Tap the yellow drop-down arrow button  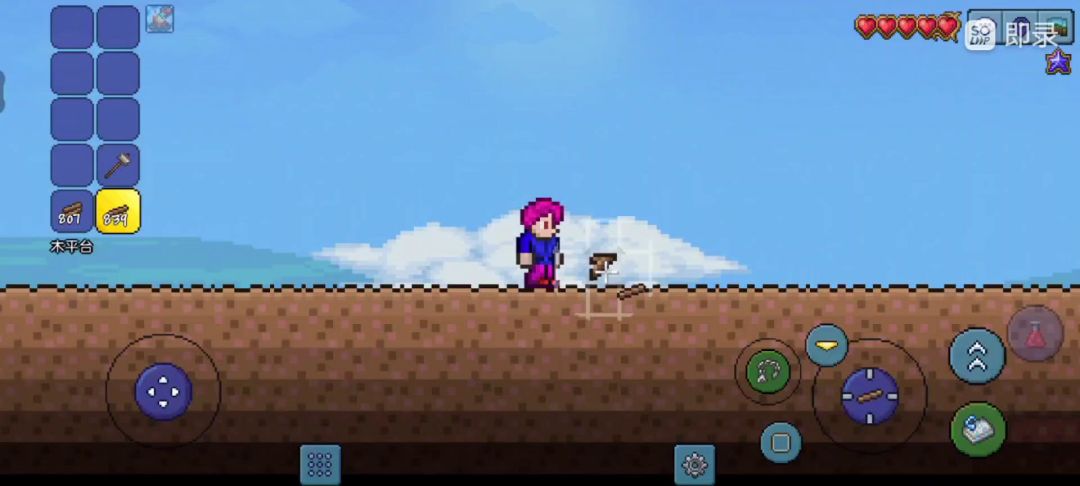(x=827, y=345)
